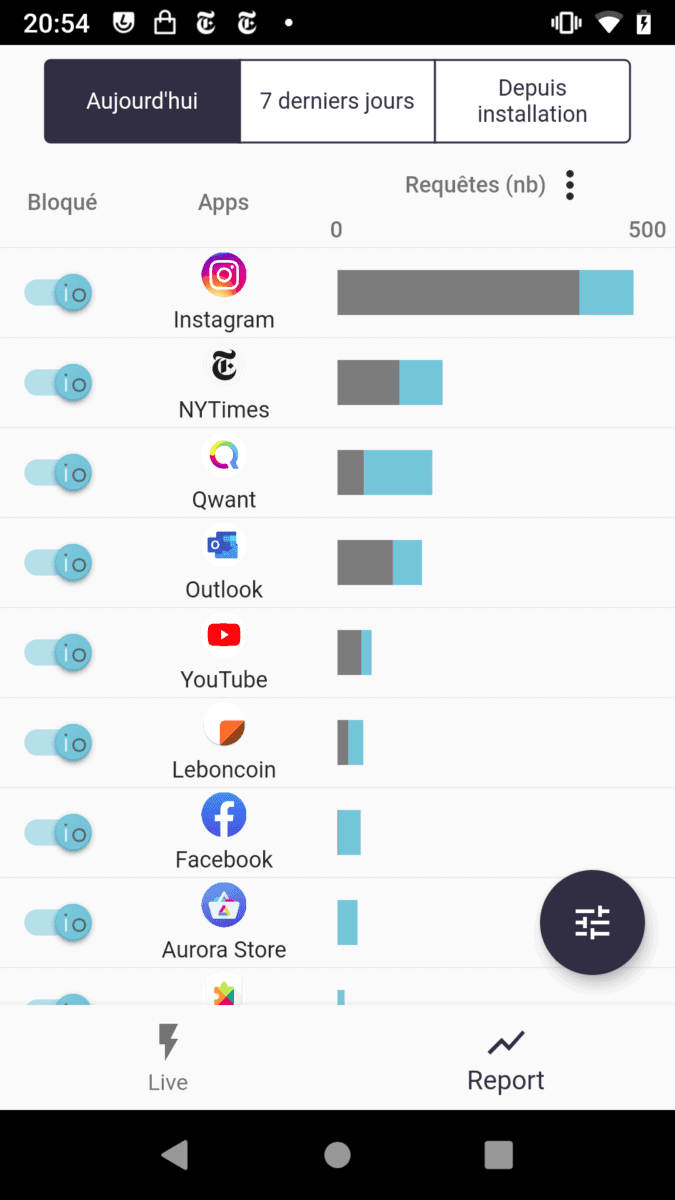675x1200 pixels.
Task: Toggle blocking for YouTube
Action: pos(59,653)
